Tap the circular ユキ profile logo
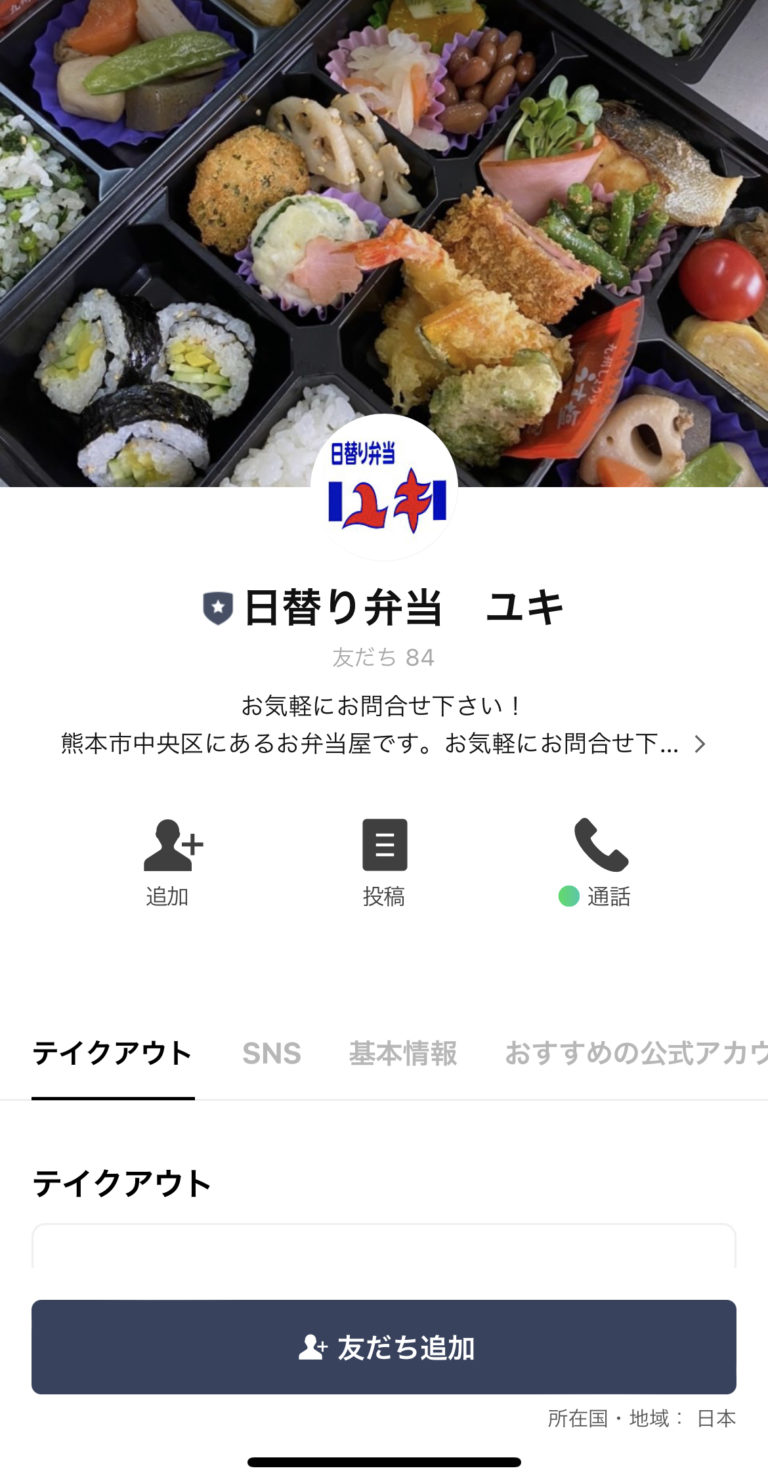The width and height of the screenshot is (768, 1483). click(383, 488)
